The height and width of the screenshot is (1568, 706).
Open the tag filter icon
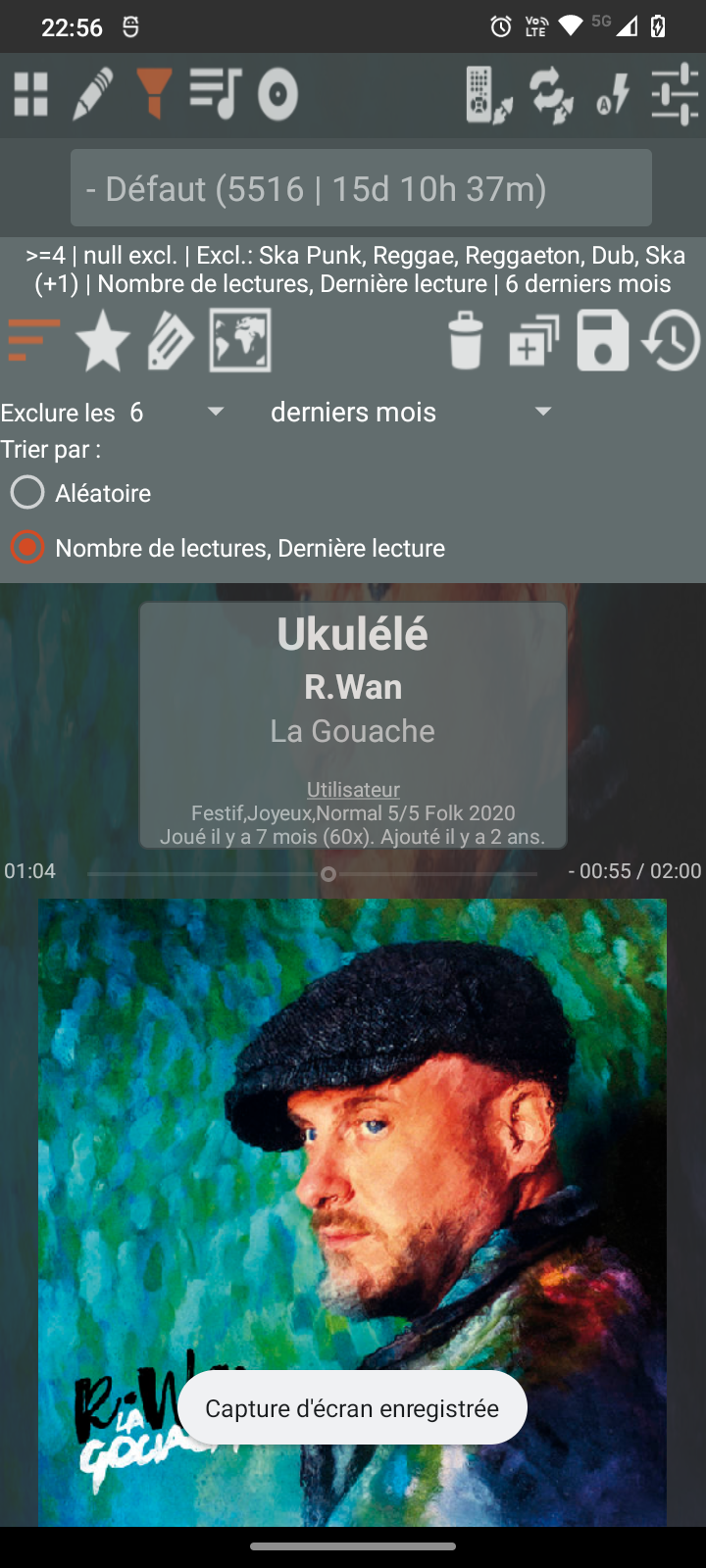click(171, 340)
